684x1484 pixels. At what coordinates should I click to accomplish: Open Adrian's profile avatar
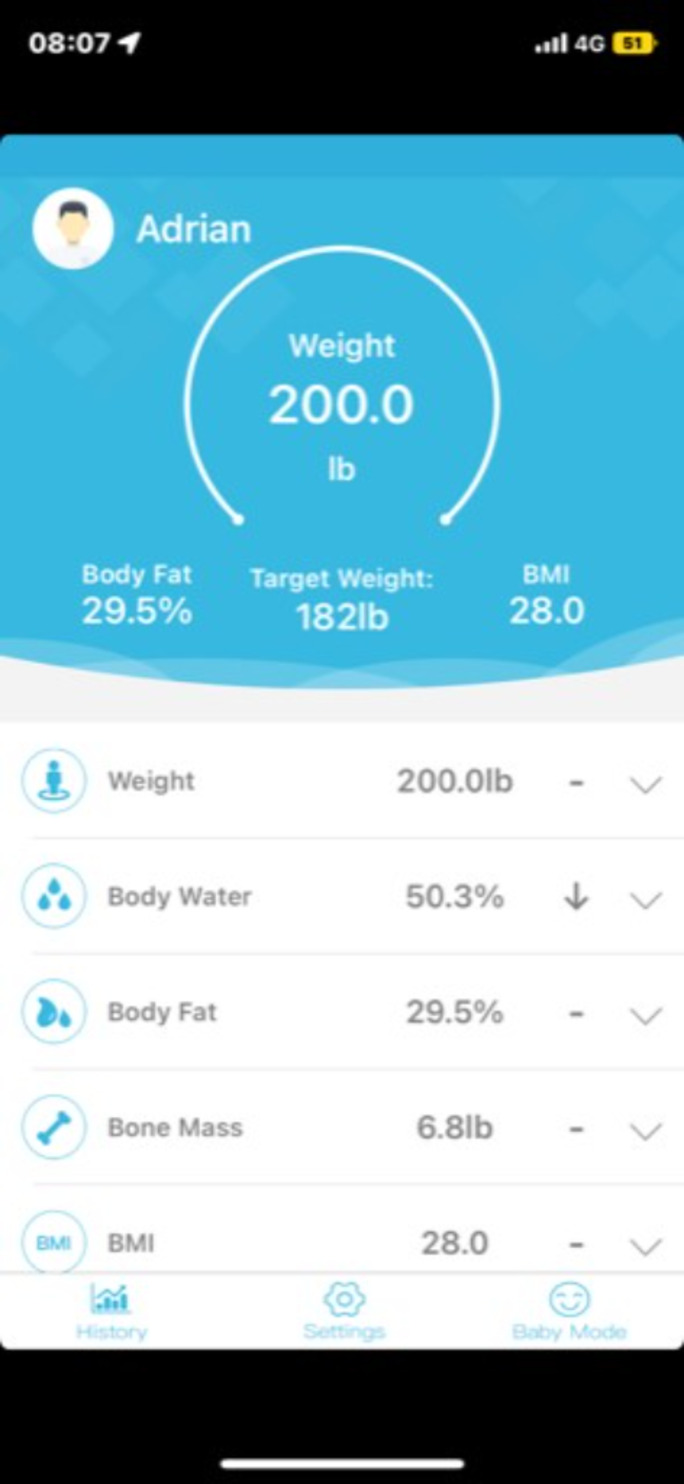pos(72,228)
